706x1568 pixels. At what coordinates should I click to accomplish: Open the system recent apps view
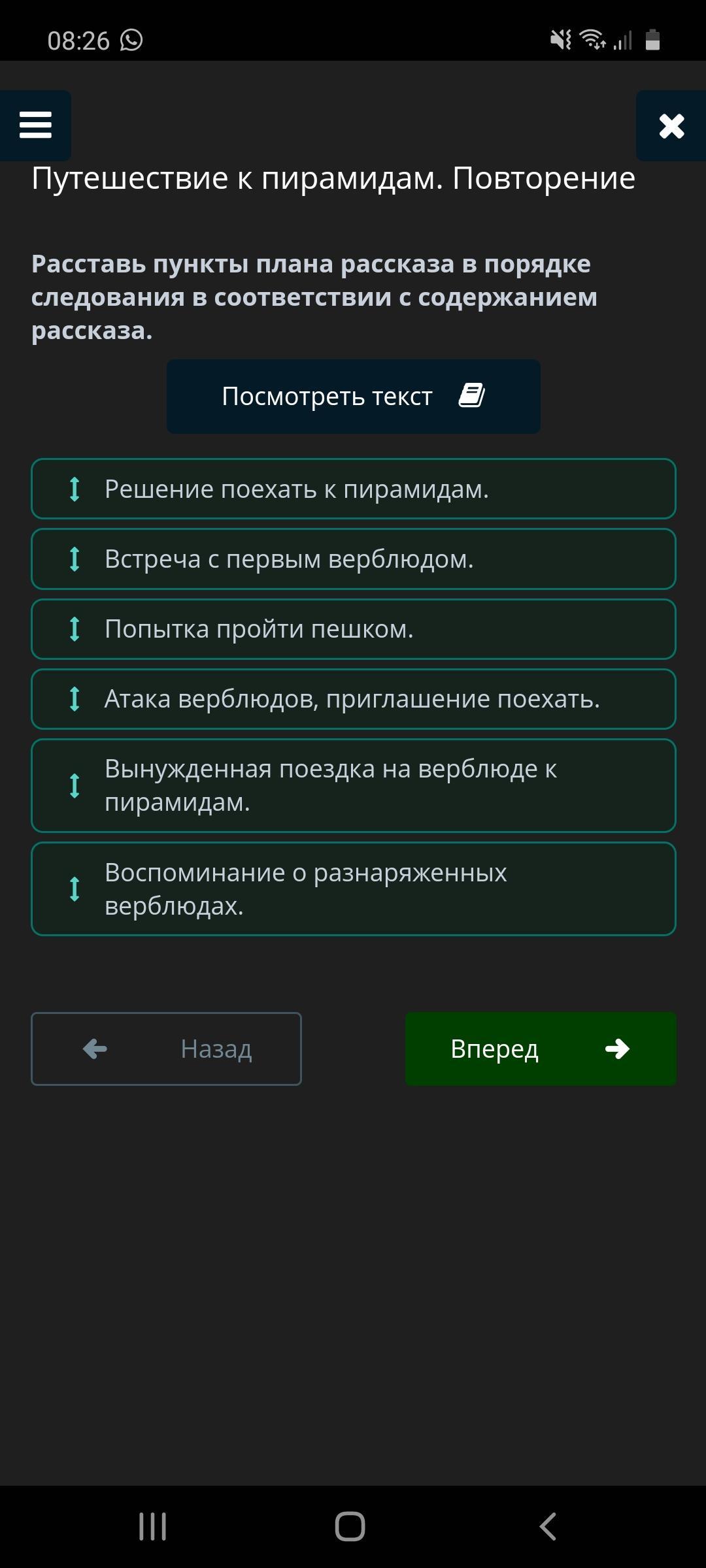pyautogui.click(x=153, y=1527)
